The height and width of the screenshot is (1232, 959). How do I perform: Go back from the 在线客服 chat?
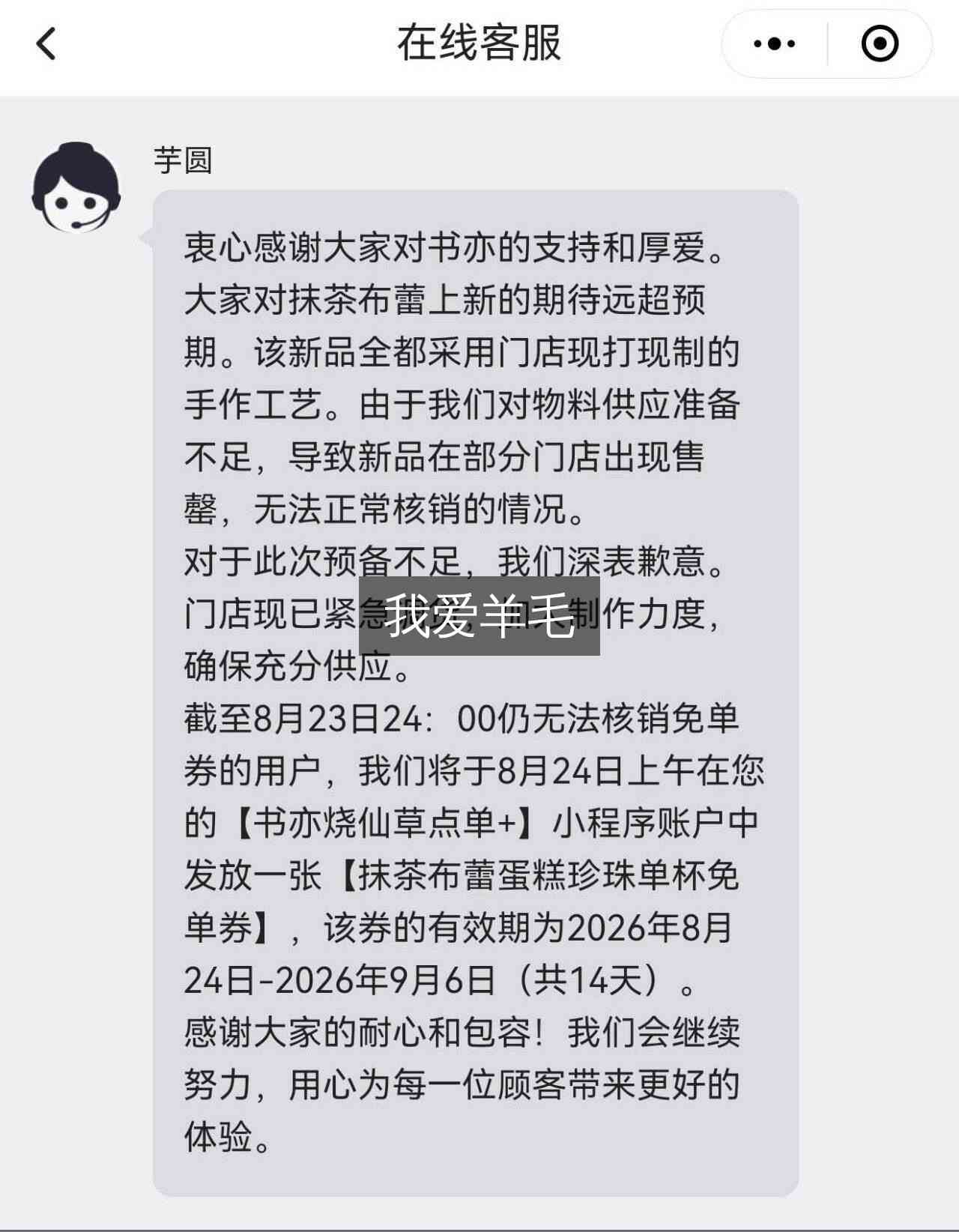click(46, 43)
